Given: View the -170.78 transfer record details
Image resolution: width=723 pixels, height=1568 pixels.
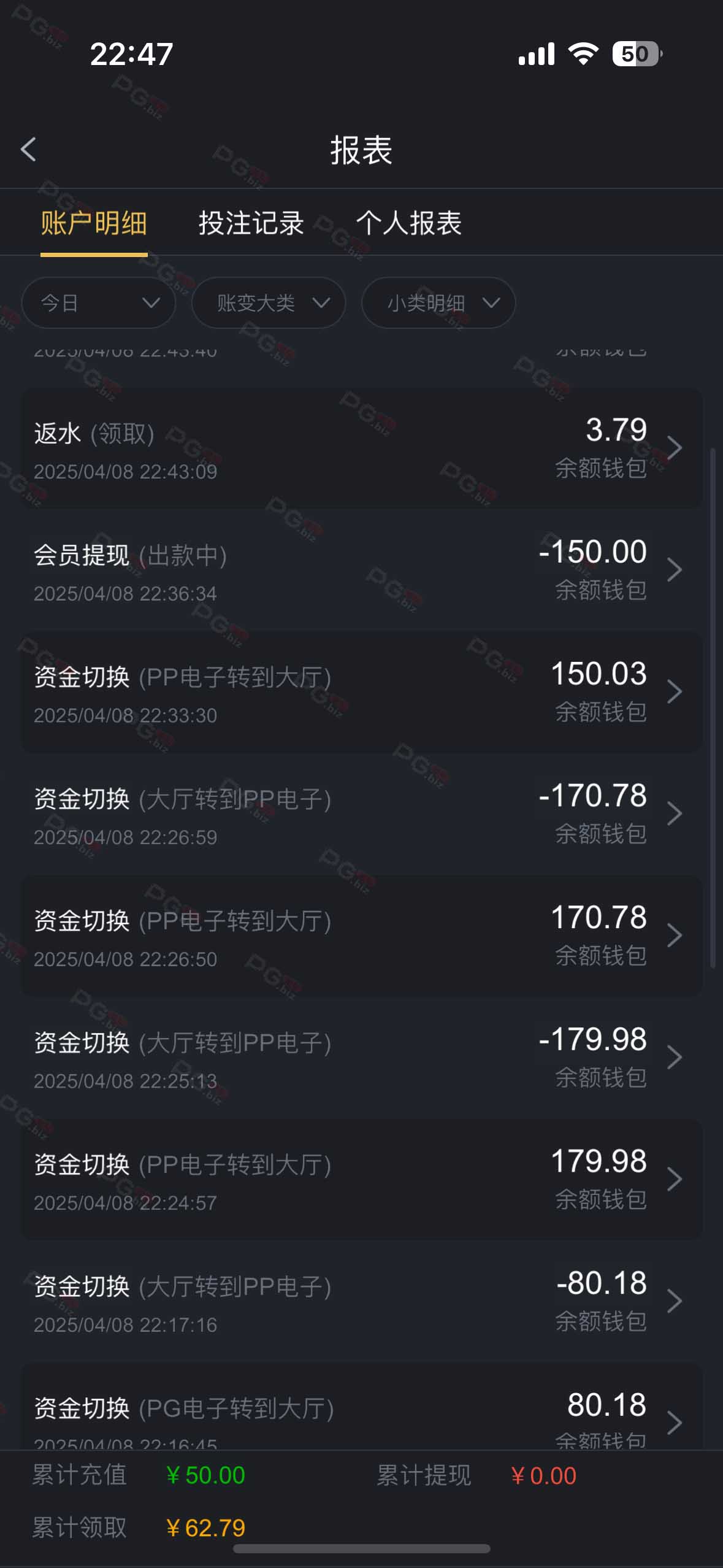Looking at the screenshot, I should click(362, 813).
